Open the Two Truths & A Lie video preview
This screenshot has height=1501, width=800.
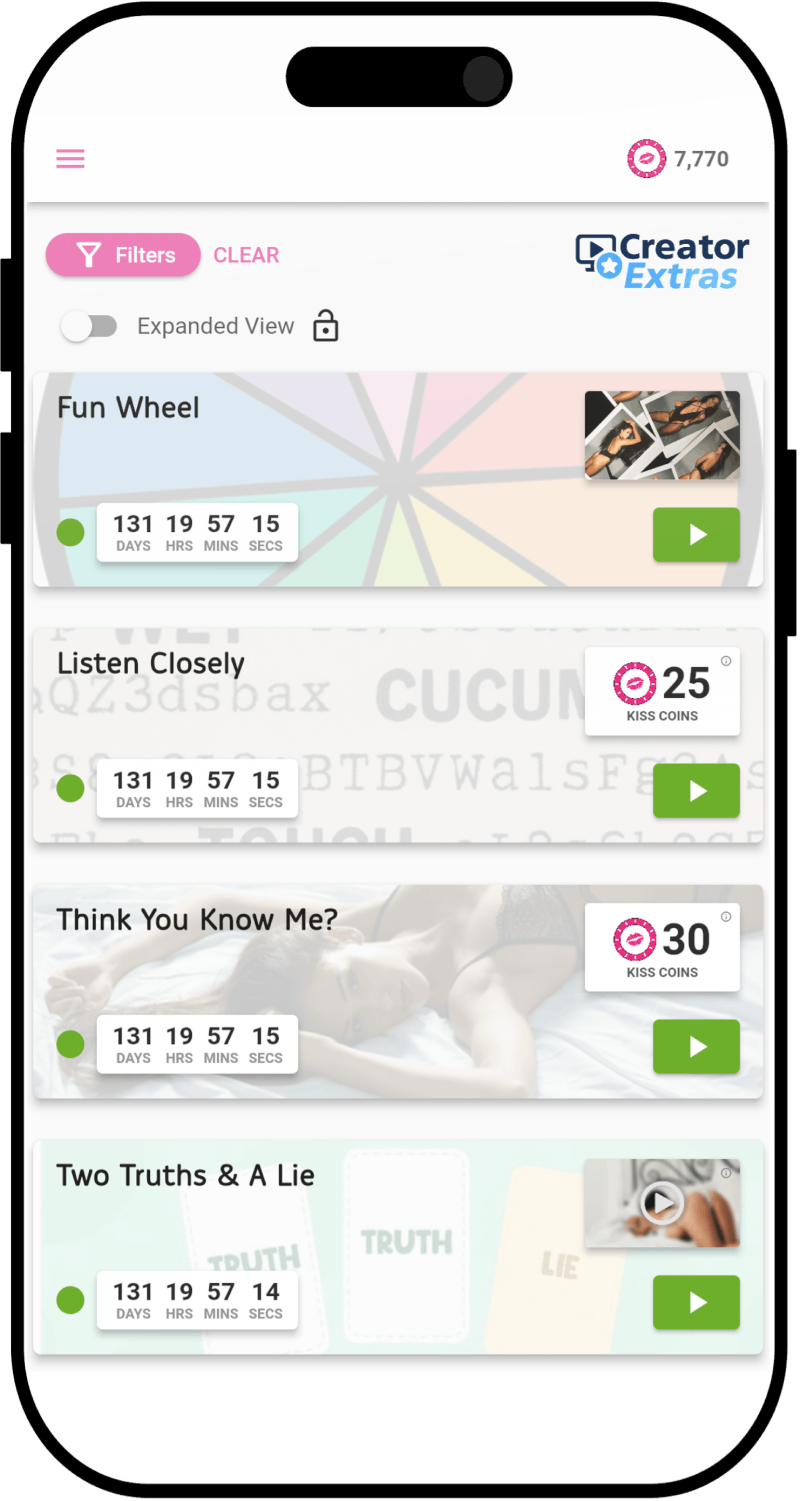661,1203
